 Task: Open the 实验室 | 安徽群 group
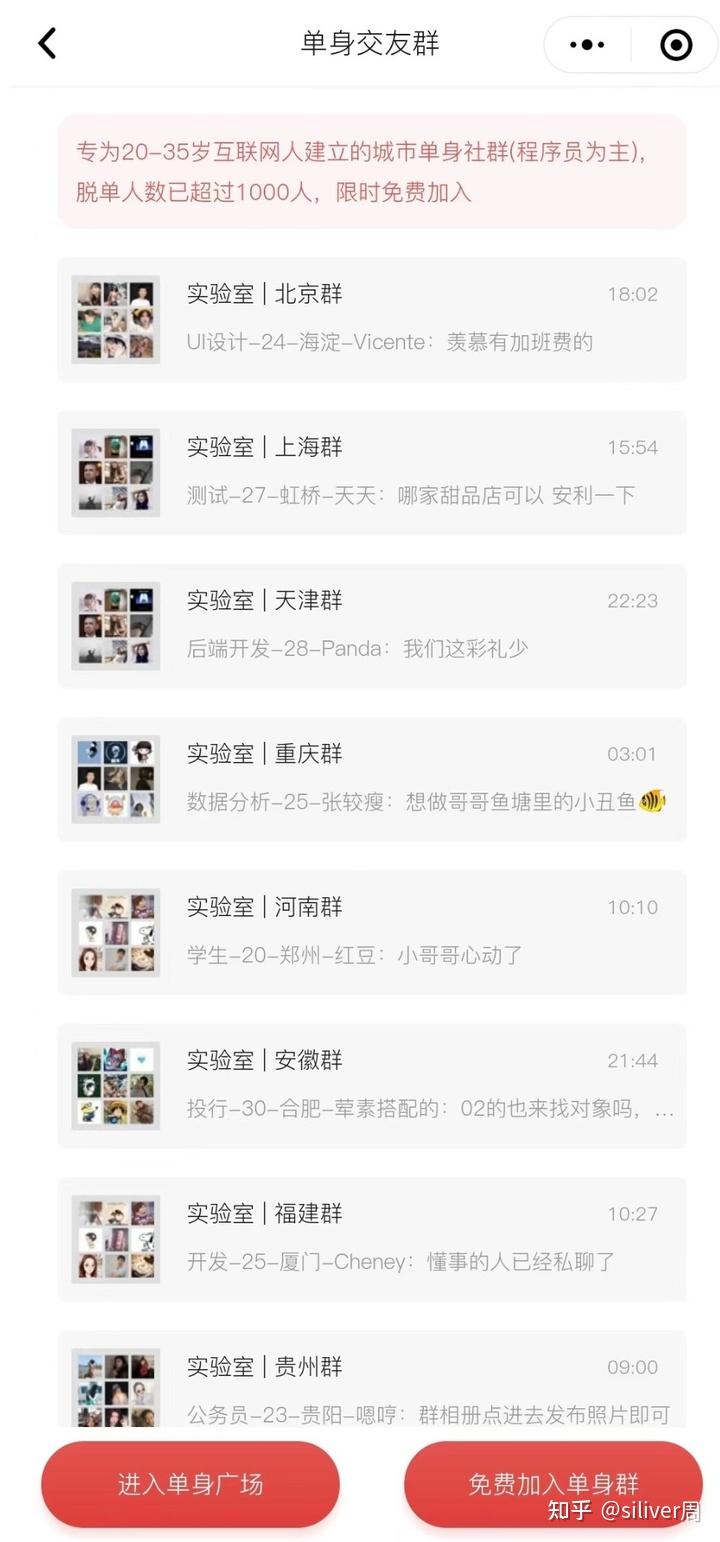click(x=372, y=1086)
